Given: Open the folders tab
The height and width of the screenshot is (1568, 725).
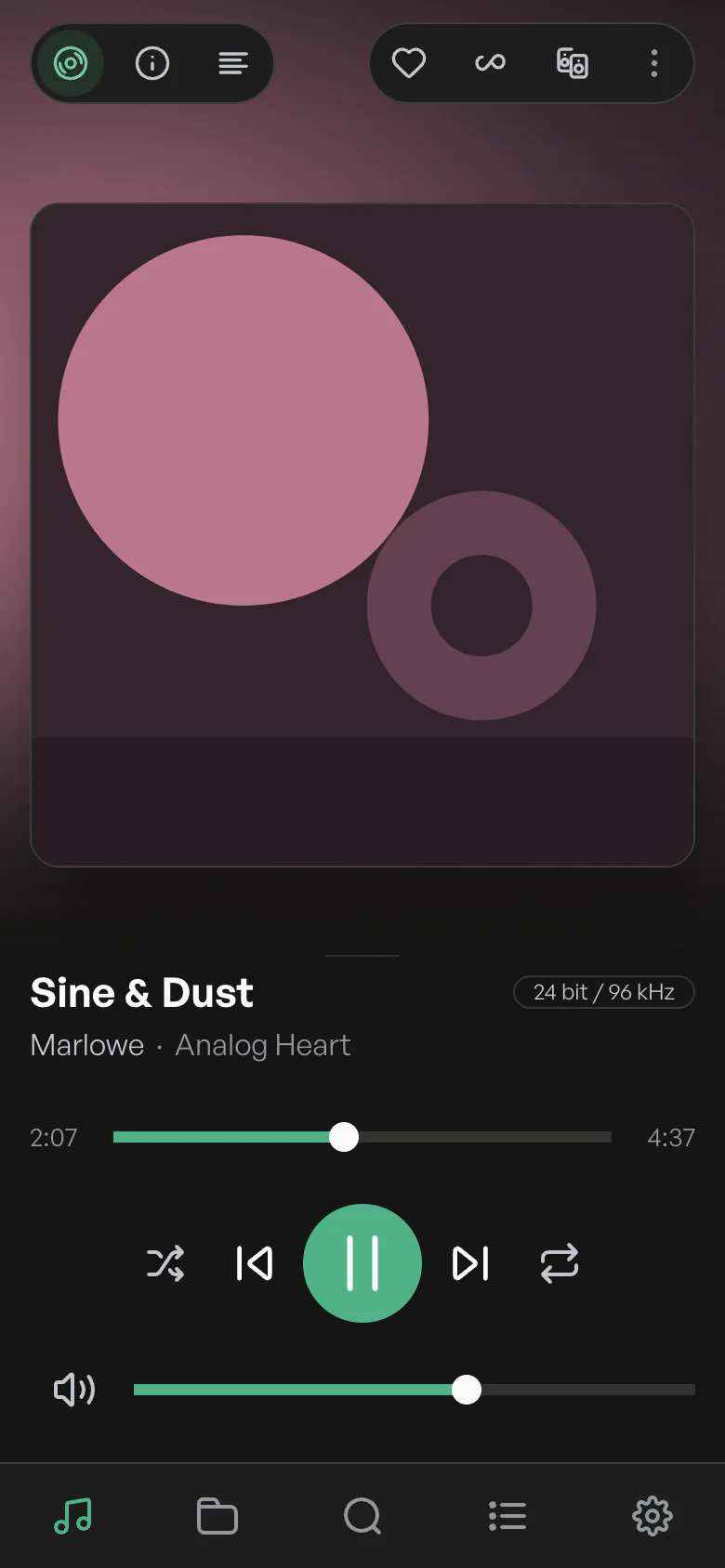Looking at the screenshot, I should 217,1516.
